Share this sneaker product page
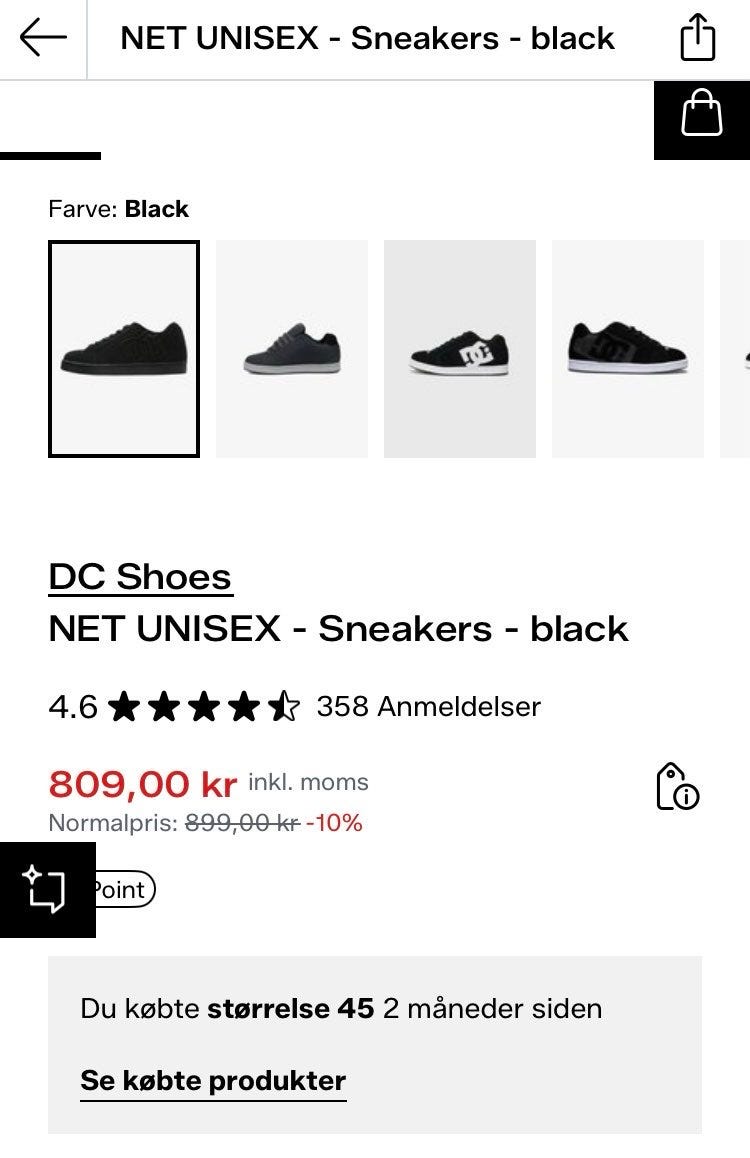Image resolution: width=750 pixels, height=1158 pixels. pyautogui.click(x=698, y=39)
